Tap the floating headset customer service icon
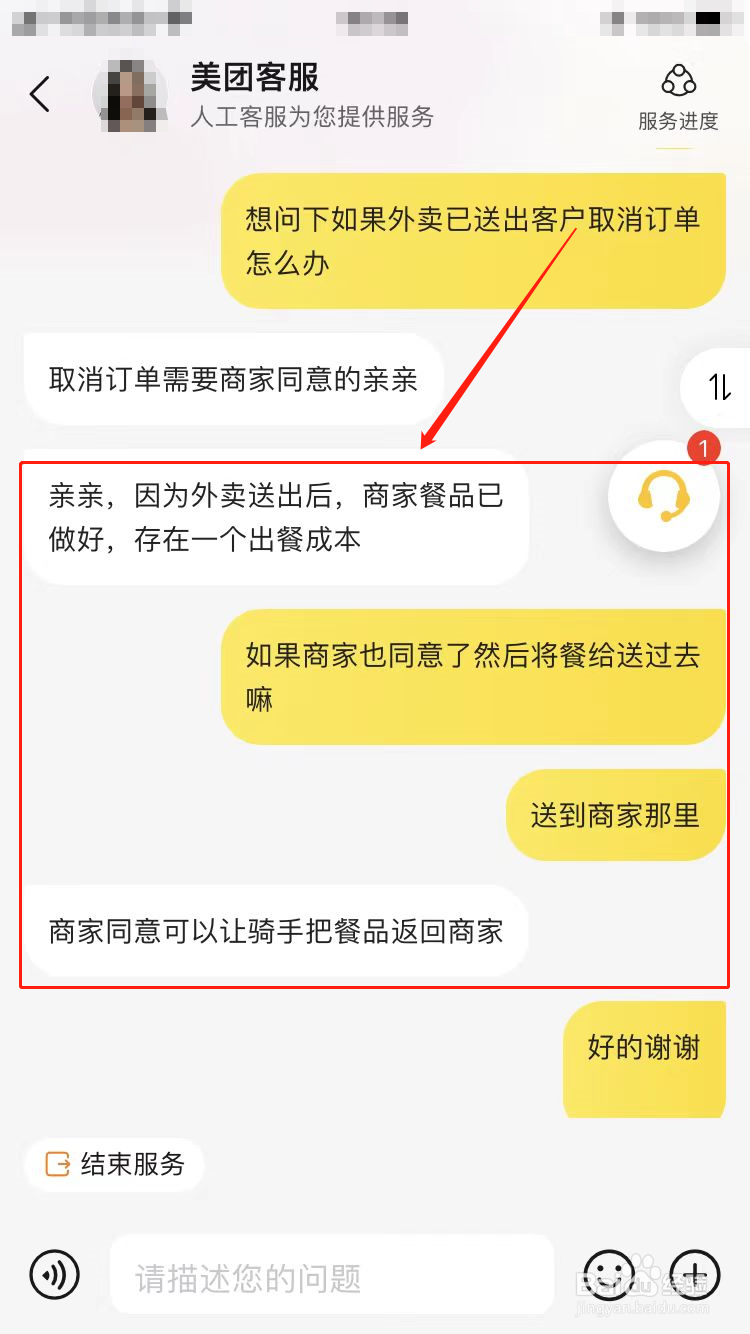 click(663, 497)
